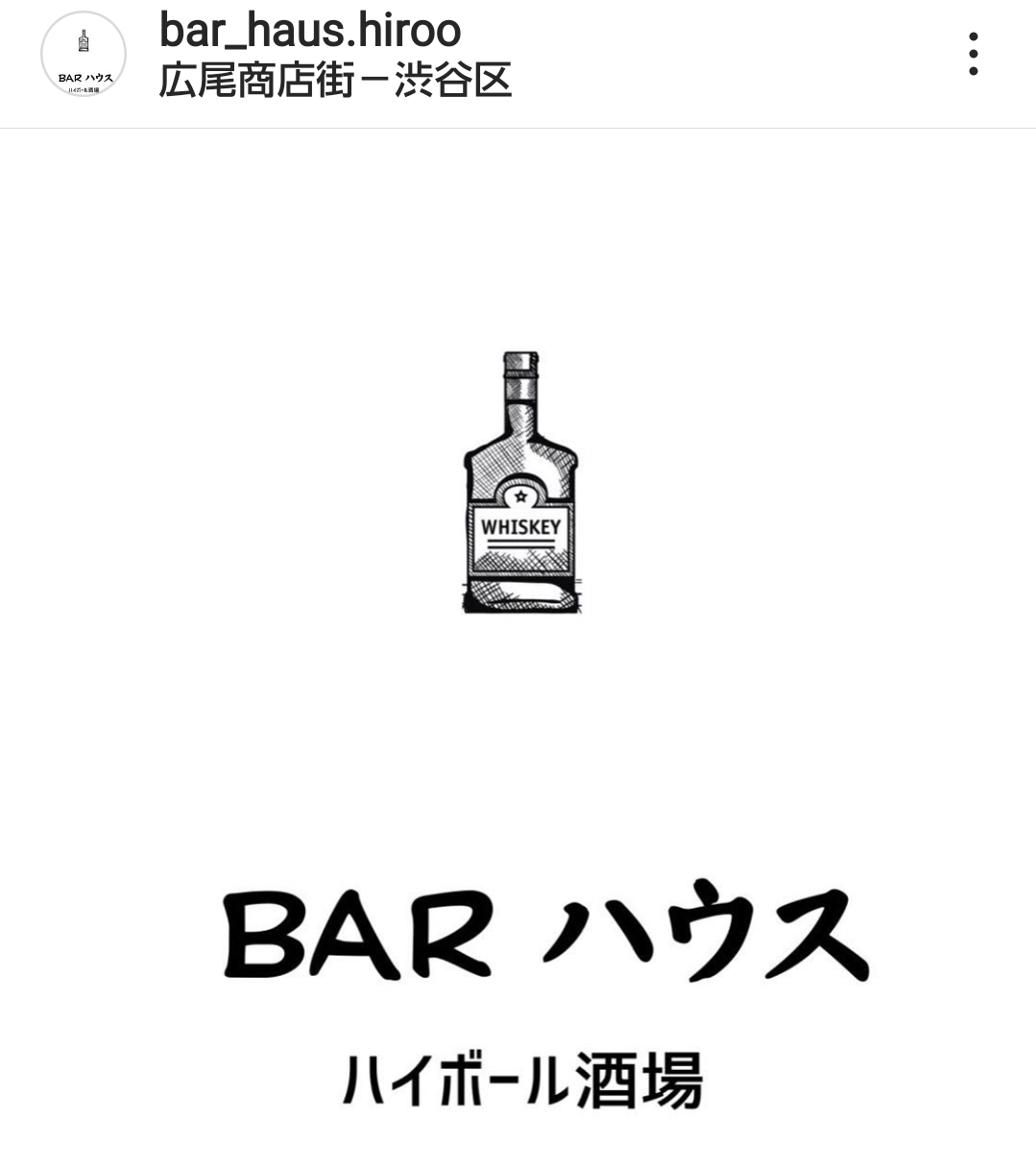Open the 広尾商店街－渋谷区 location tag
The image size is (1036, 1162).
(x=335, y=81)
